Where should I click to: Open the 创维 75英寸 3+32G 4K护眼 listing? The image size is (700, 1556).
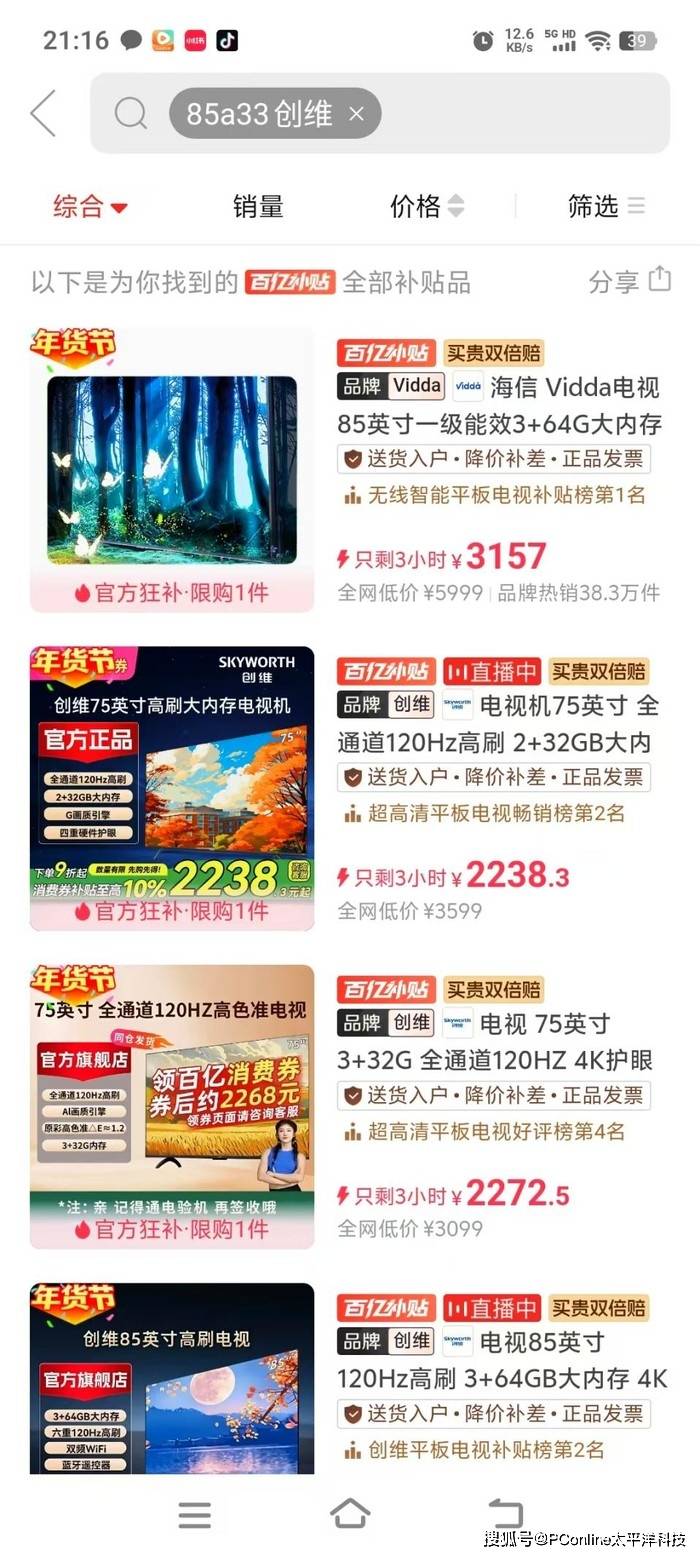500,1041
